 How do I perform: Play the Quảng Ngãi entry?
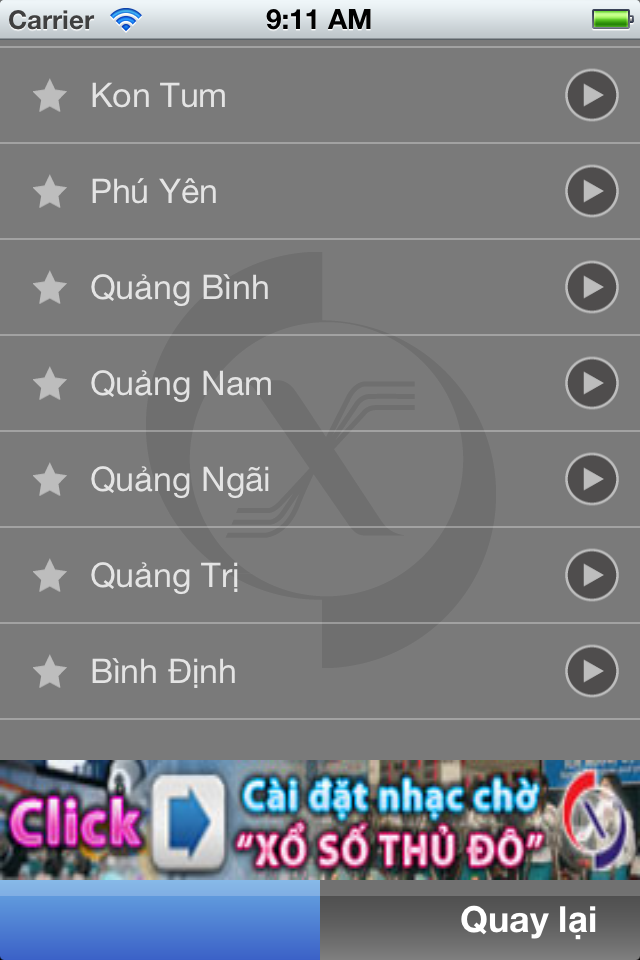click(x=592, y=479)
